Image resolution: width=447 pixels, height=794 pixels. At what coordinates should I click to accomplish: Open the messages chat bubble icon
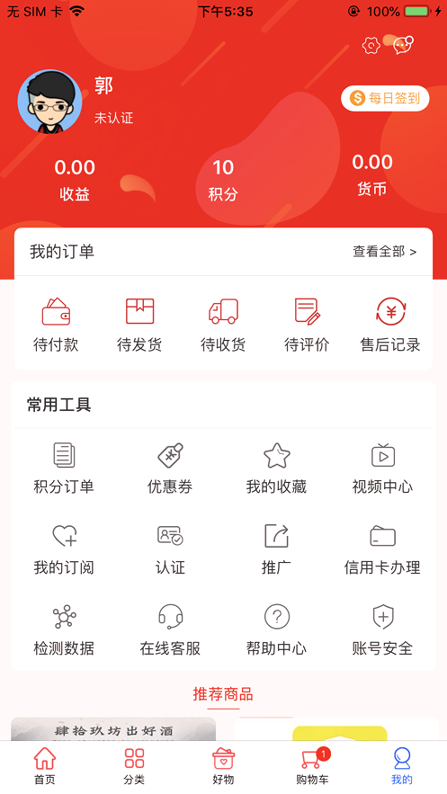[403, 45]
